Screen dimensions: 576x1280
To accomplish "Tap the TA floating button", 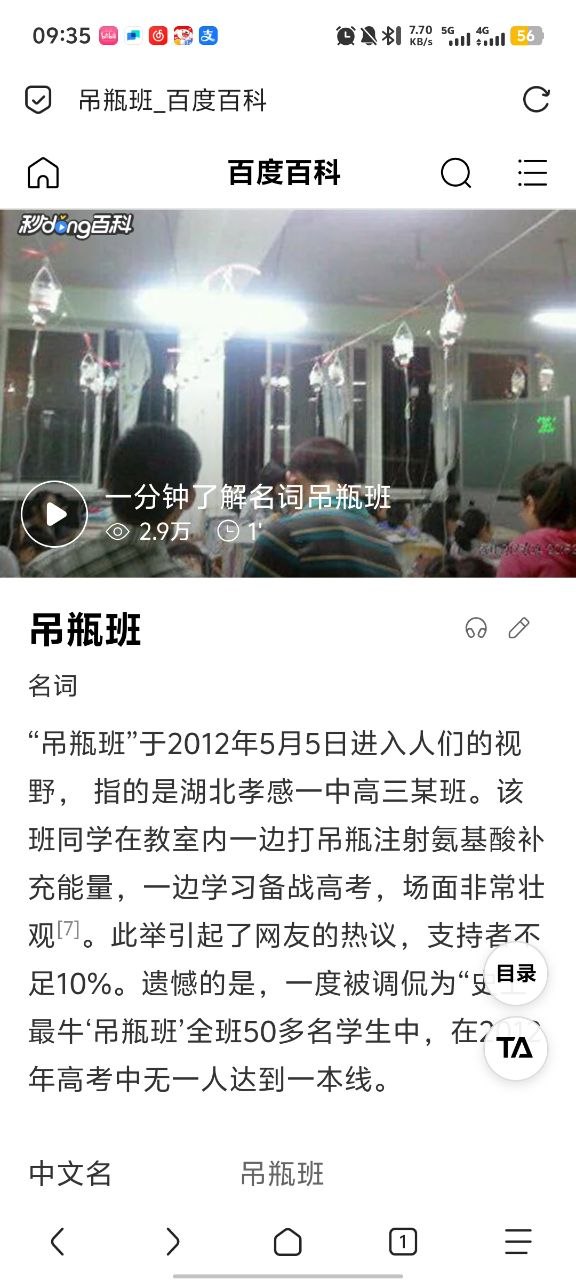I will point(516,1048).
